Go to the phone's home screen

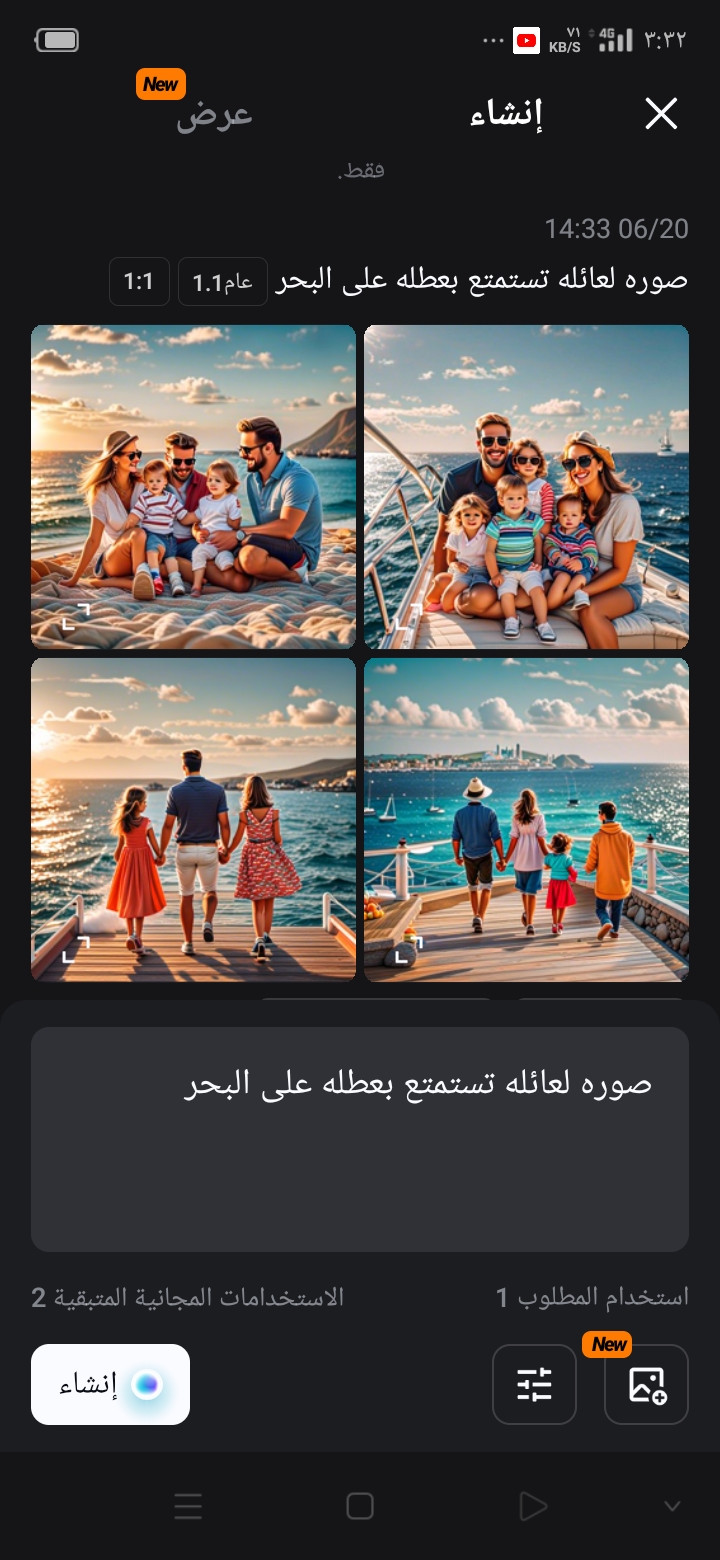(360, 1506)
